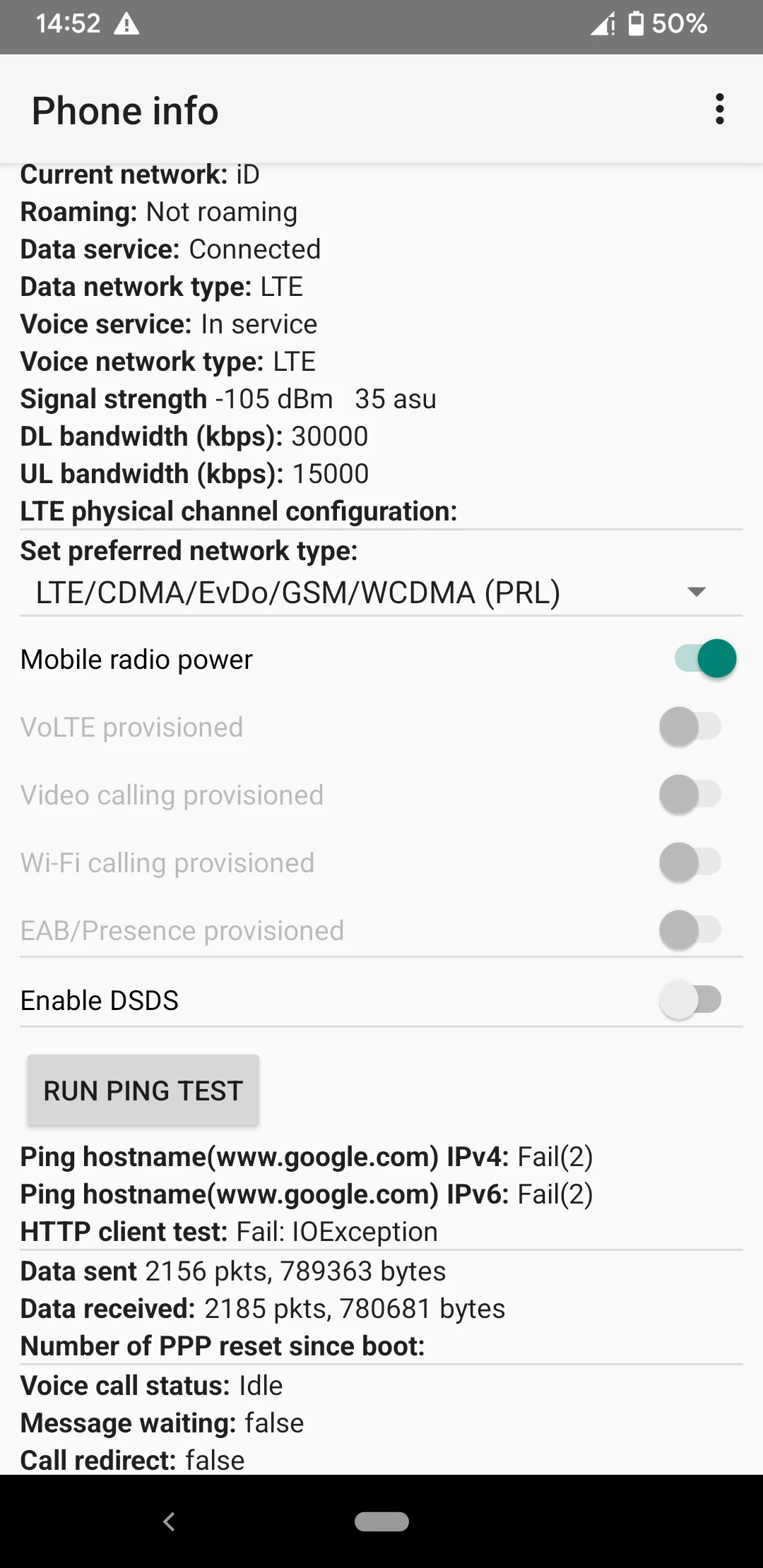The image size is (763, 1568).
Task: Tap the home pill in navigation bar
Action: [381, 1521]
